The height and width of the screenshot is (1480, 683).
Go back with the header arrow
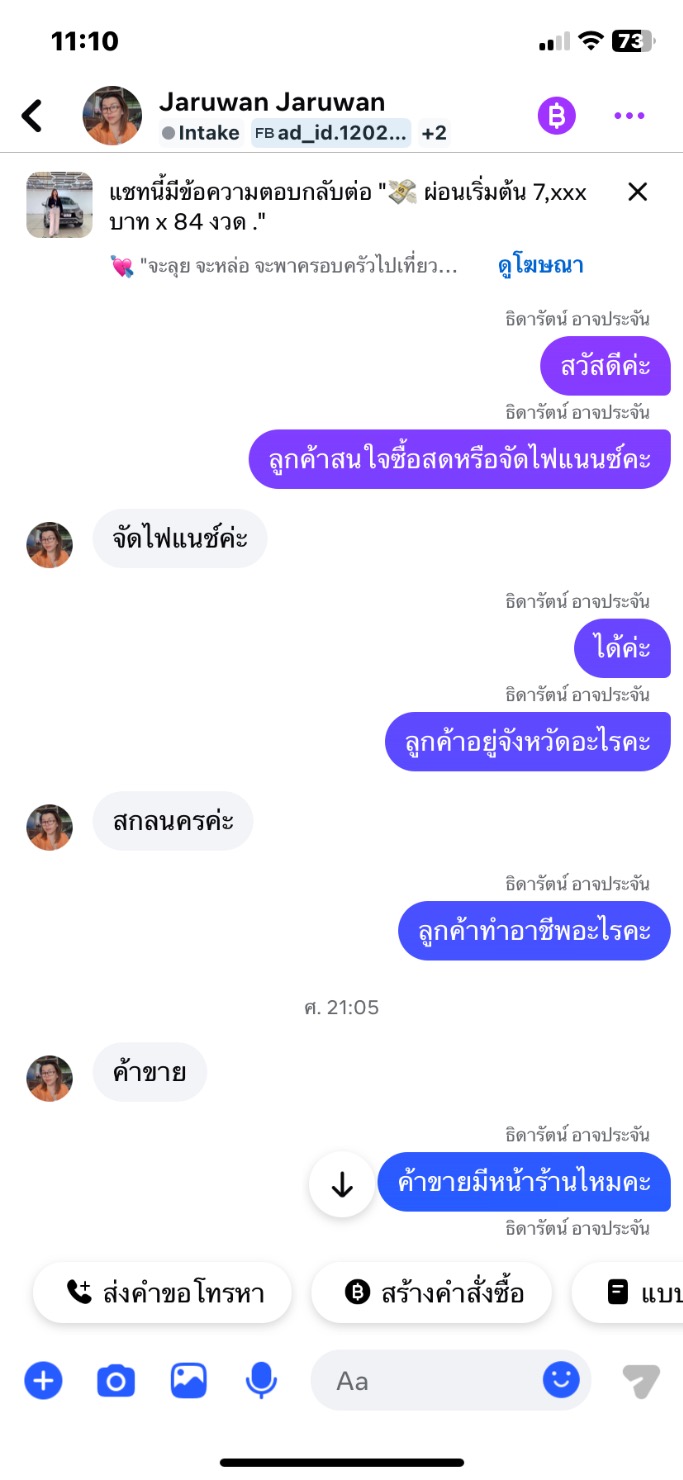point(33,116)
